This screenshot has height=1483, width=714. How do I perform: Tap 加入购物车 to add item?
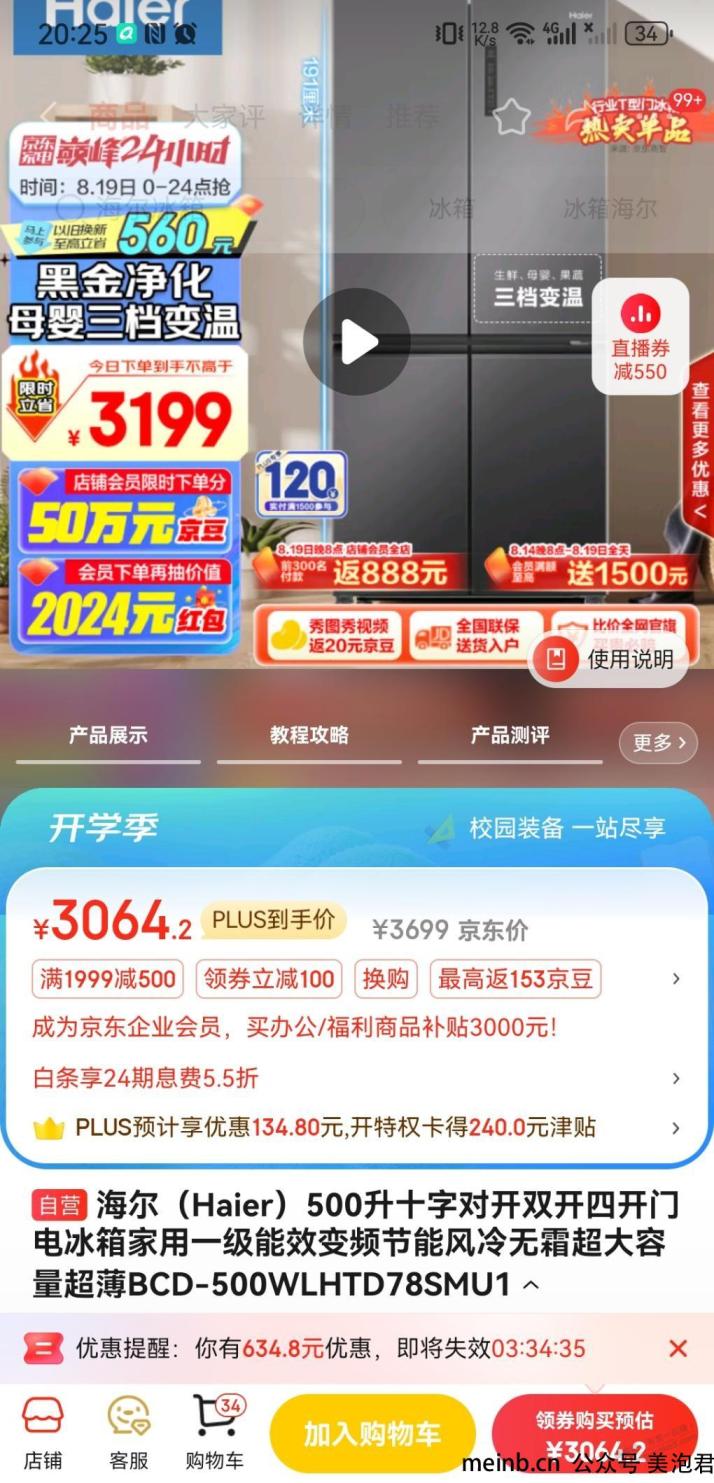372,1434
